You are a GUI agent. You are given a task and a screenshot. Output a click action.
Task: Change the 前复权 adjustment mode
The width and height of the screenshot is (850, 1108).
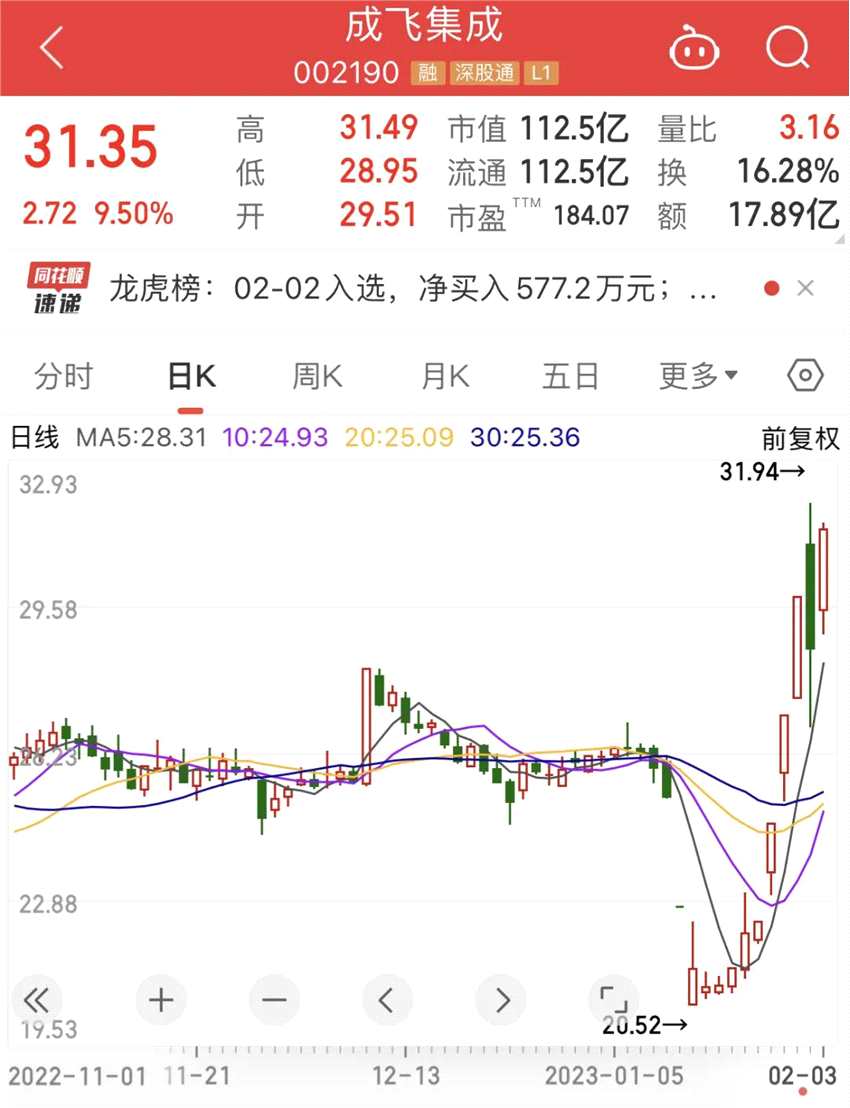(800, 438)
